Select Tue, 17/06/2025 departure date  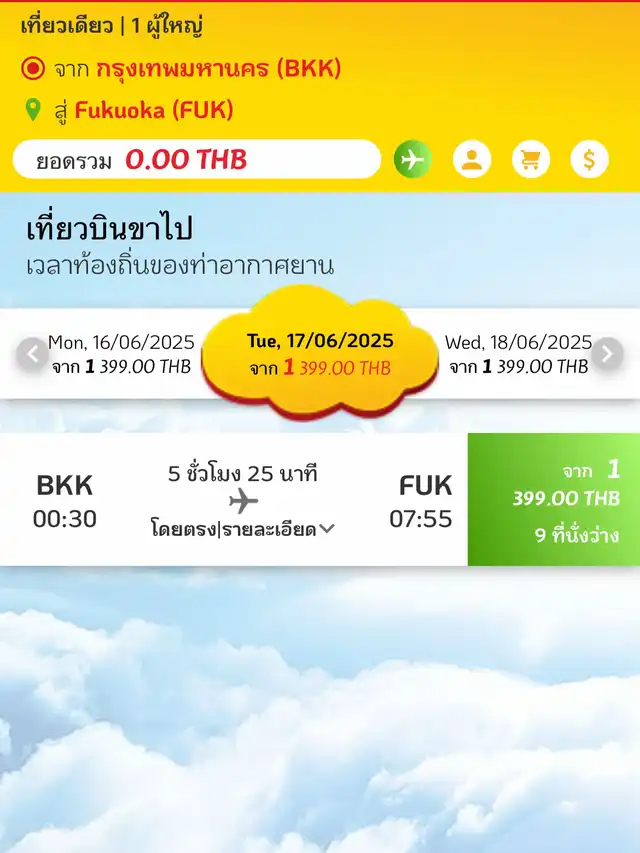pos(320,354)
